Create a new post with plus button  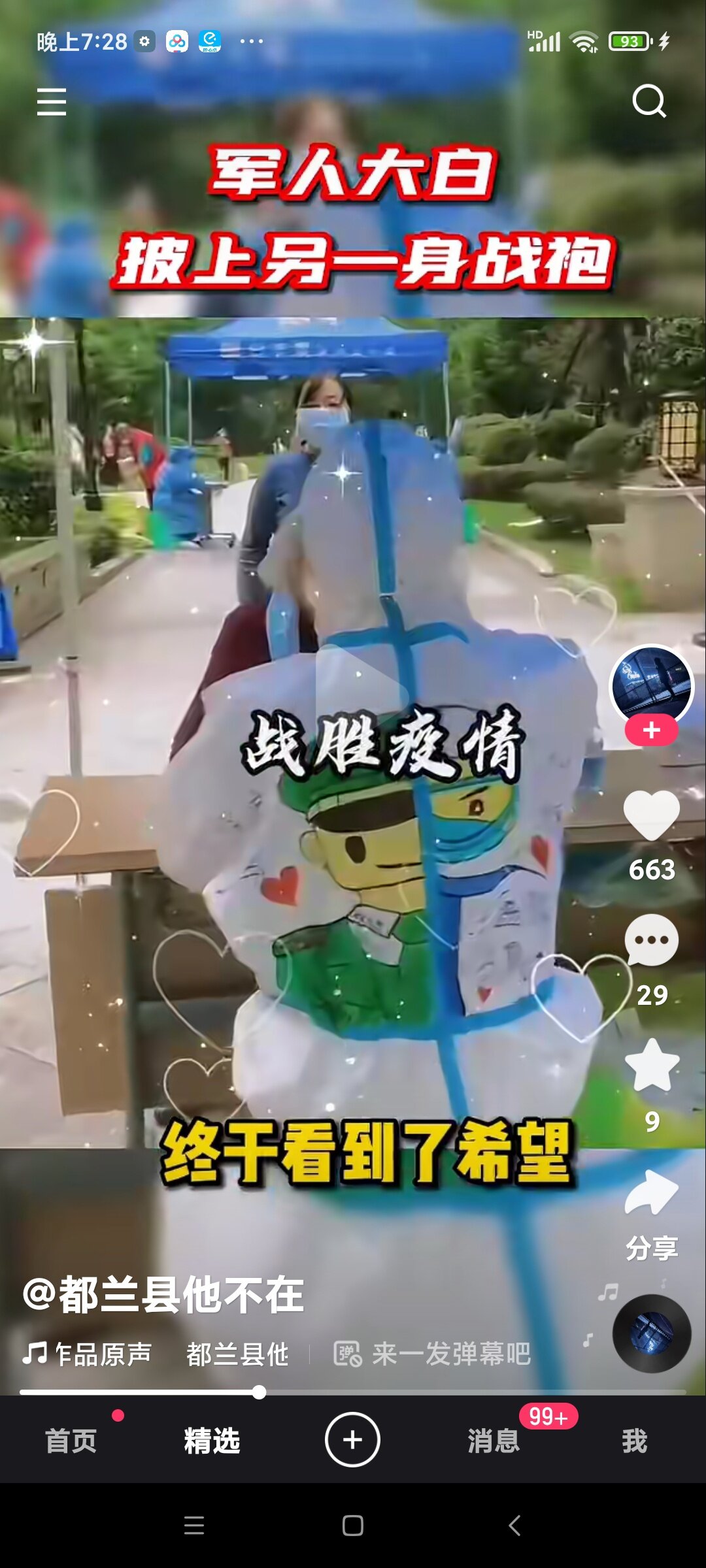(352, 1440)
